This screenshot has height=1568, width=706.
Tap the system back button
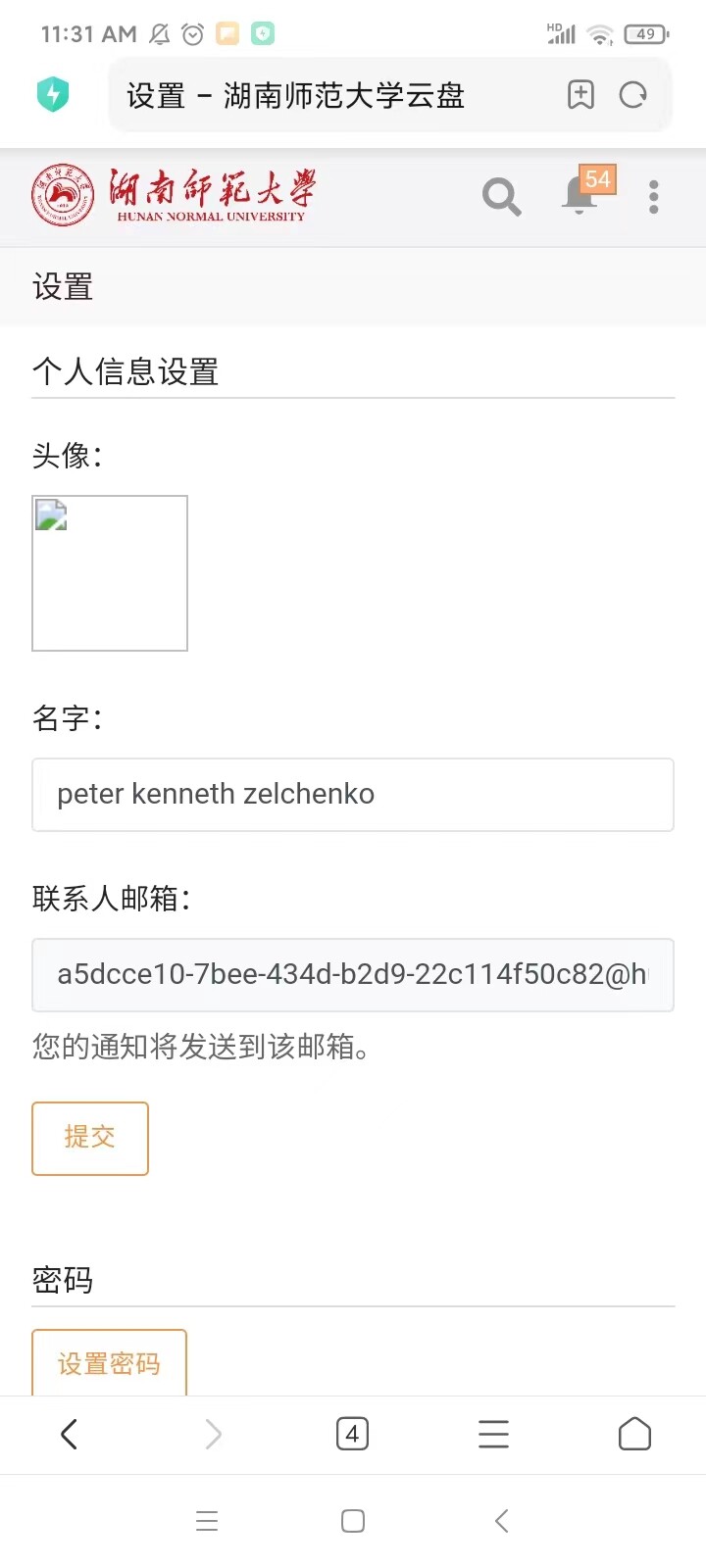click(502, 1521)
